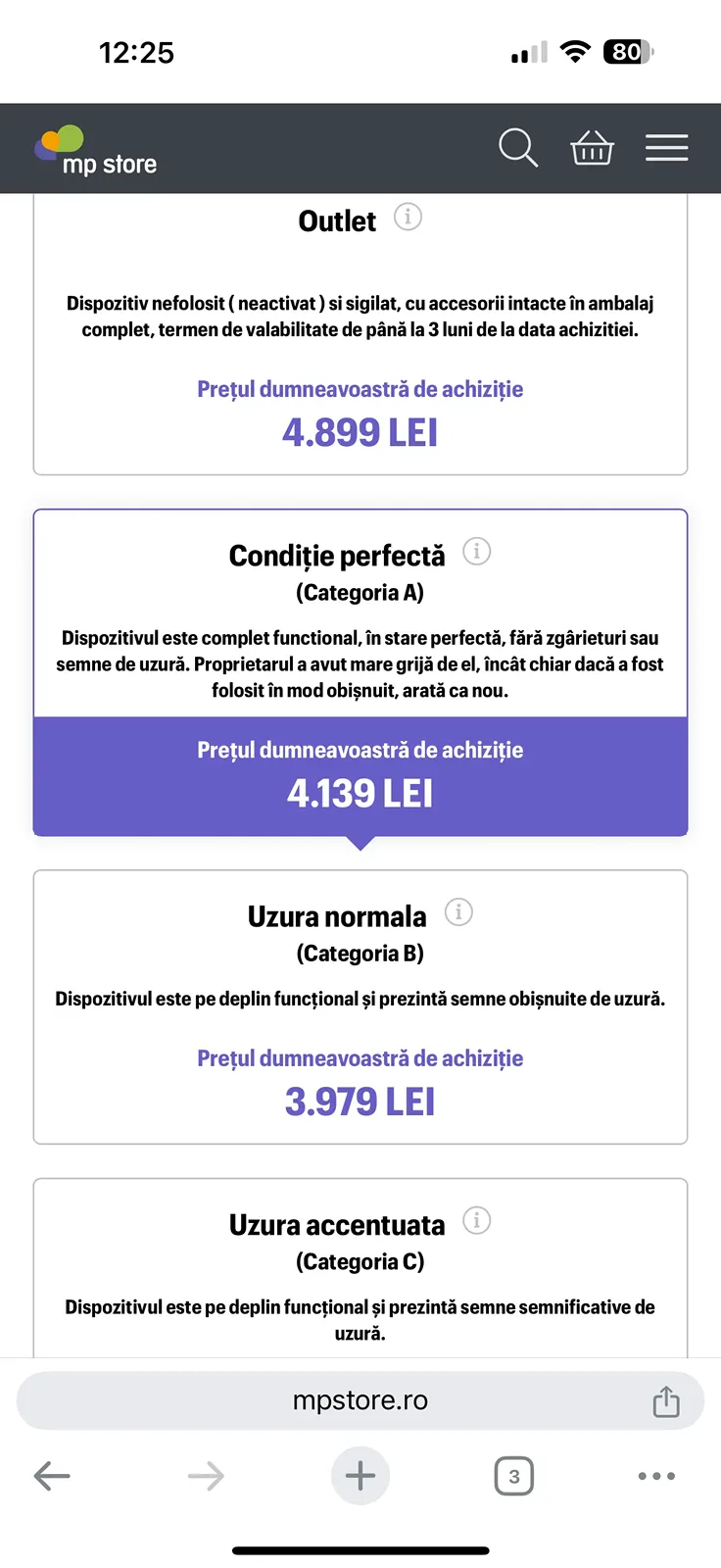Show info for Condiție perfectă

(x=476, y=552)
